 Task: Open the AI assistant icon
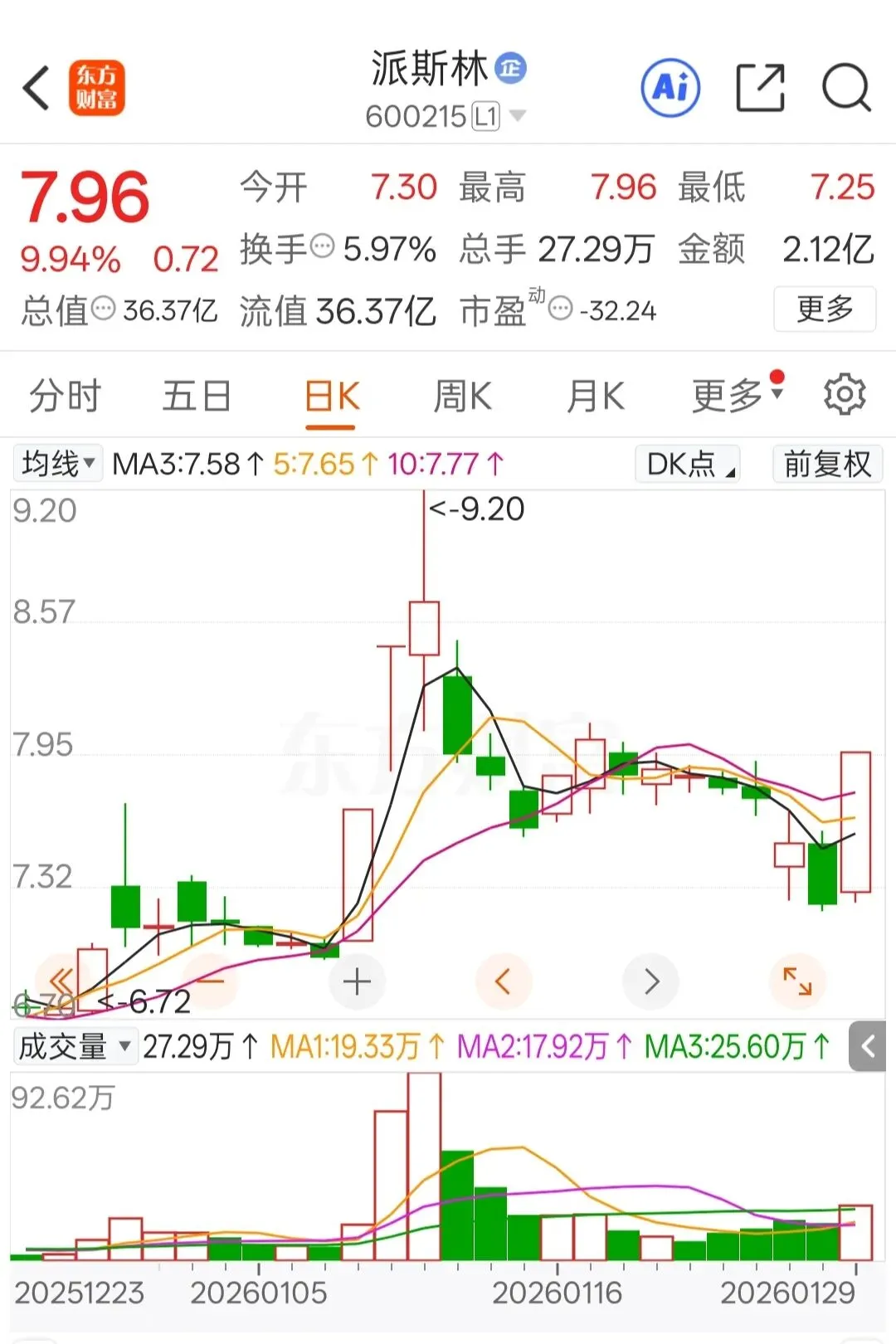pos(670,88)
